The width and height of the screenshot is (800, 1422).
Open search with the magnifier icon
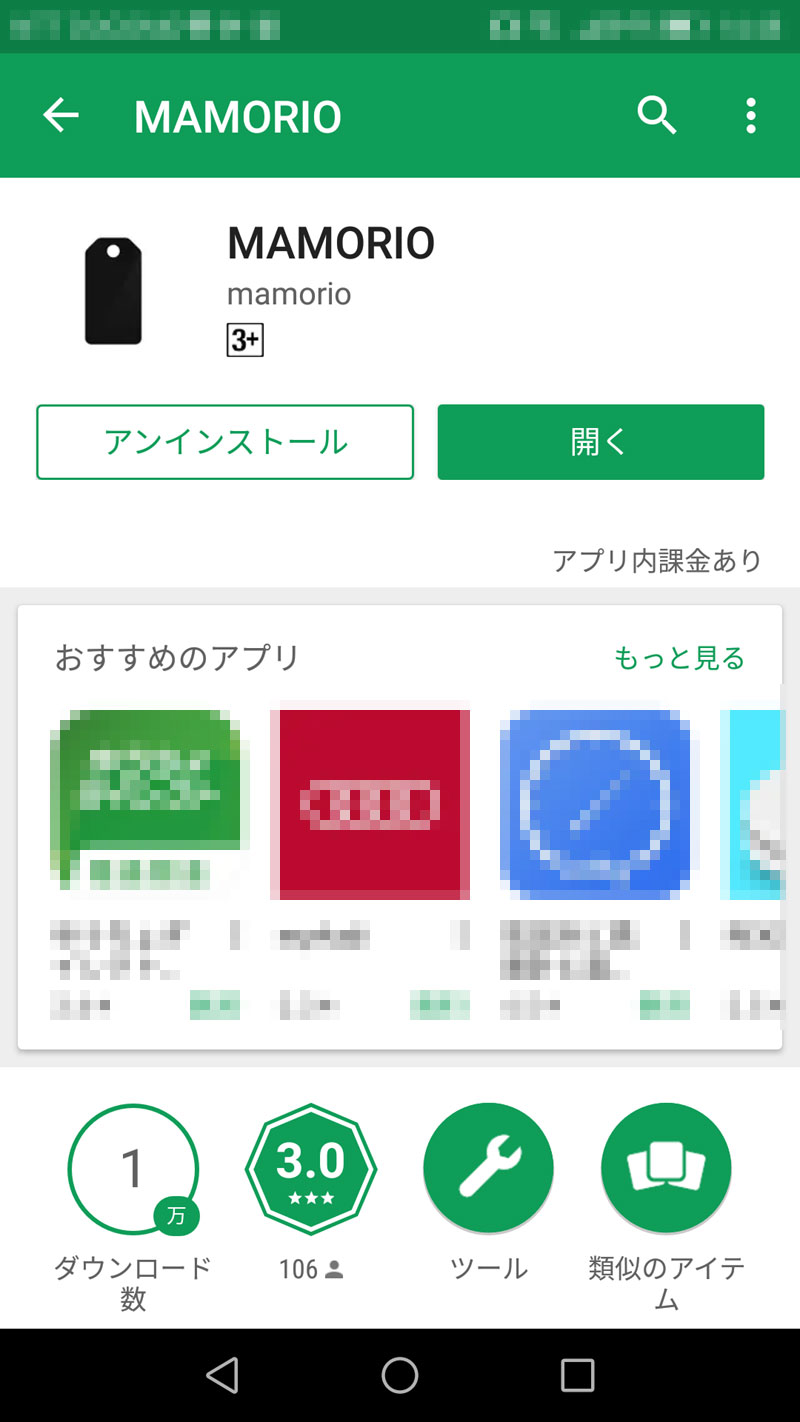click(657, 116)
